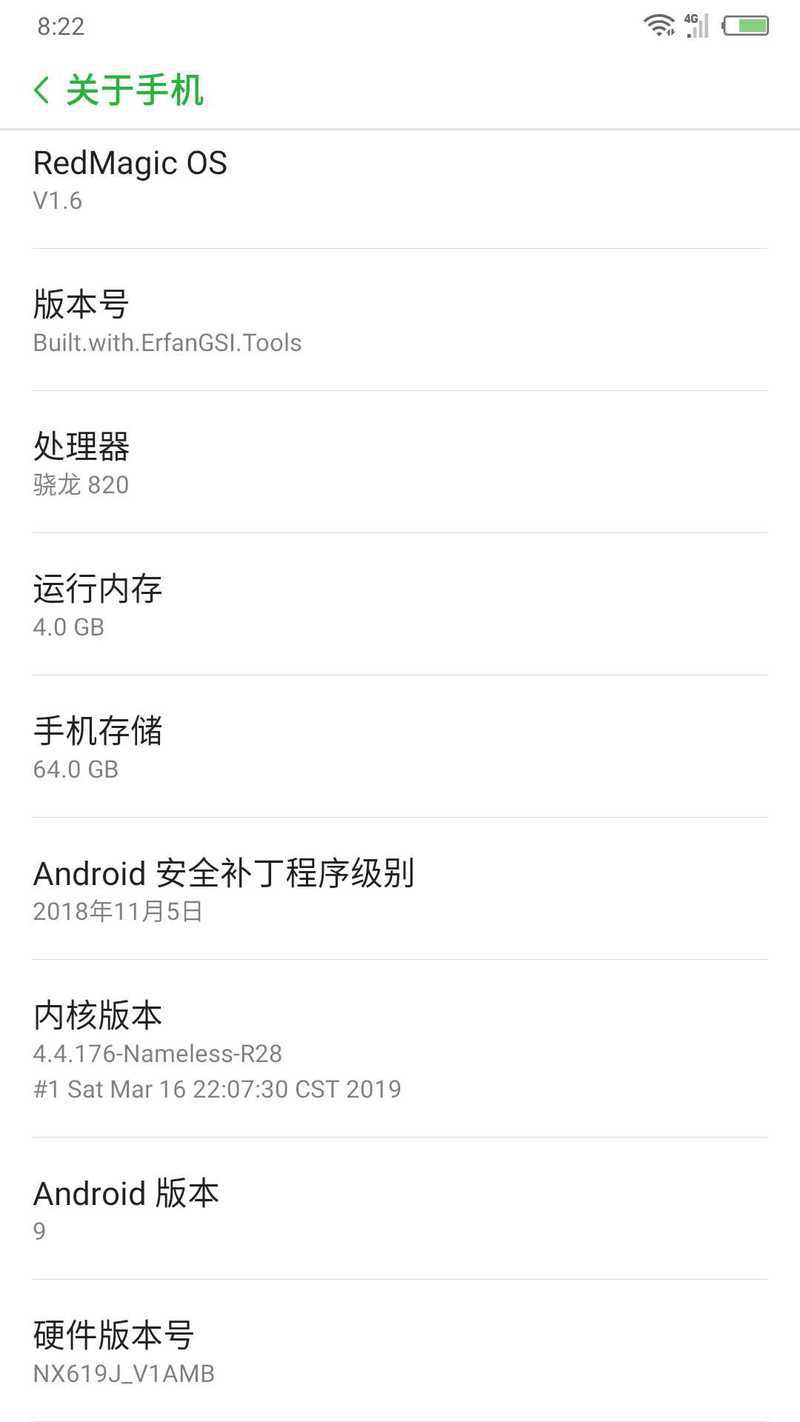The image size is (800, 1422).
Task: Tap the 版本号 row
Action: [x=400, y=320]
